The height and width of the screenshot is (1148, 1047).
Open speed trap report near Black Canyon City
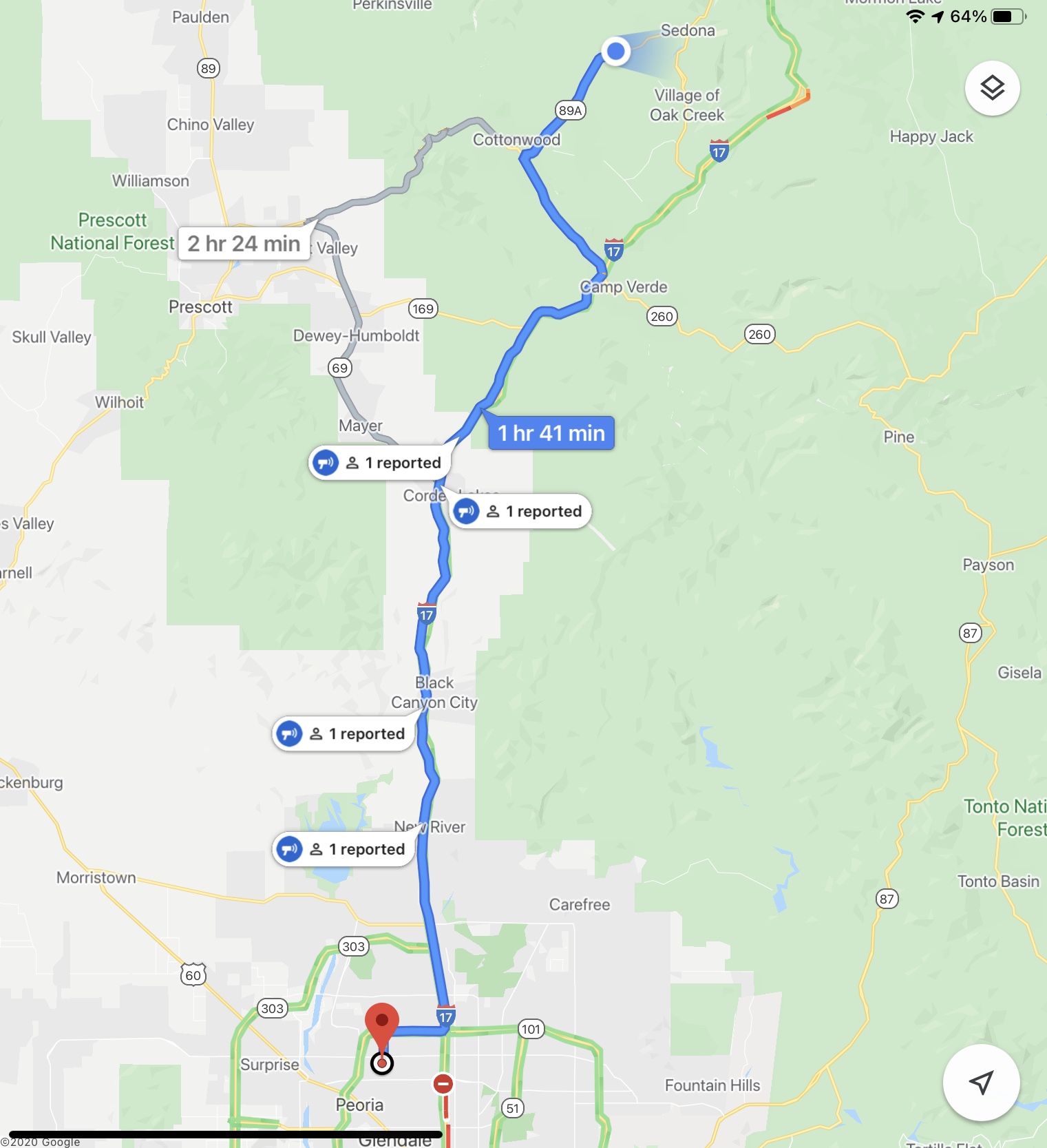coord(344,733)
